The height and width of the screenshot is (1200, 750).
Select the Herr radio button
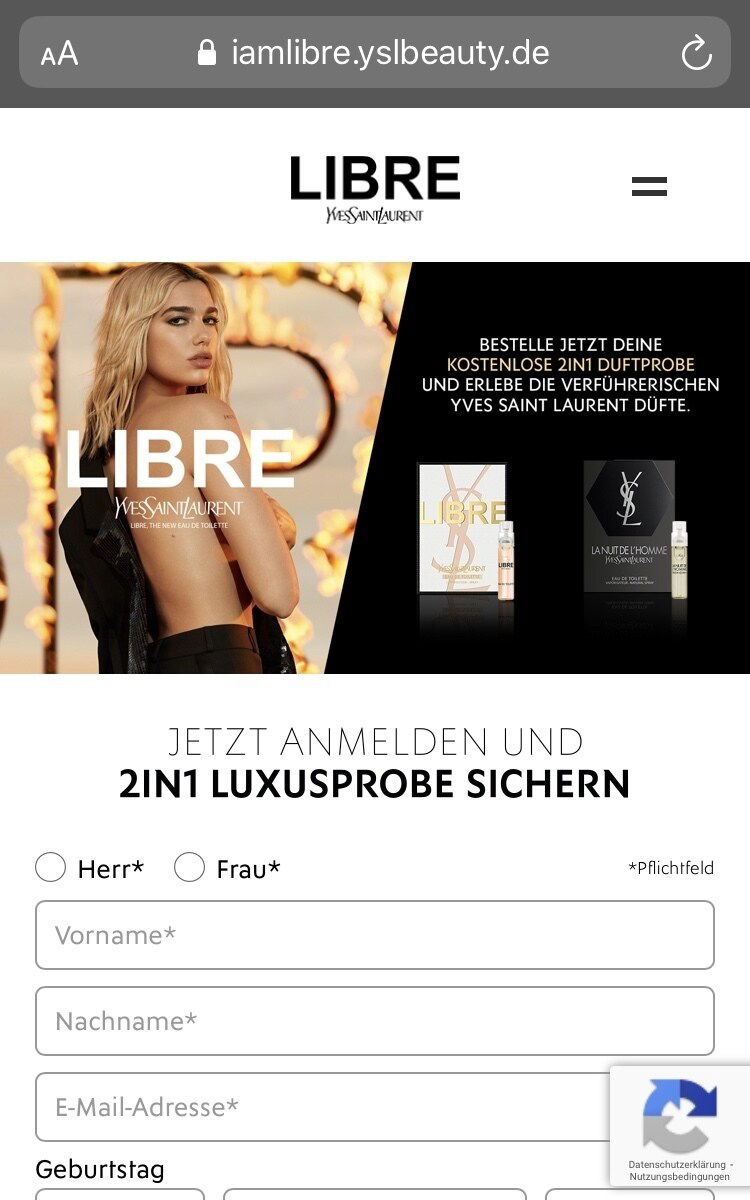click(x=51, y=867)
